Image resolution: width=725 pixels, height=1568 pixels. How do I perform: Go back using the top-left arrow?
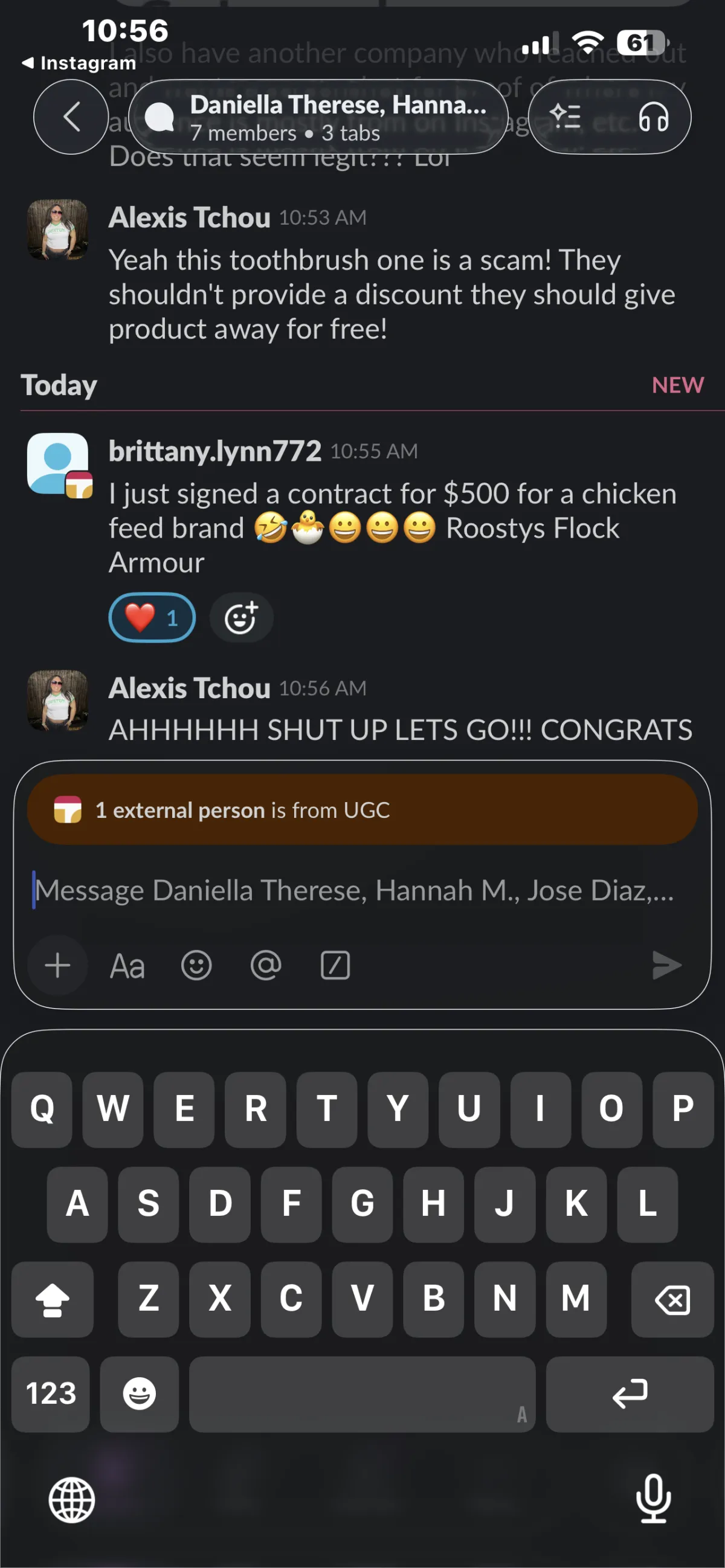[71, 117]
